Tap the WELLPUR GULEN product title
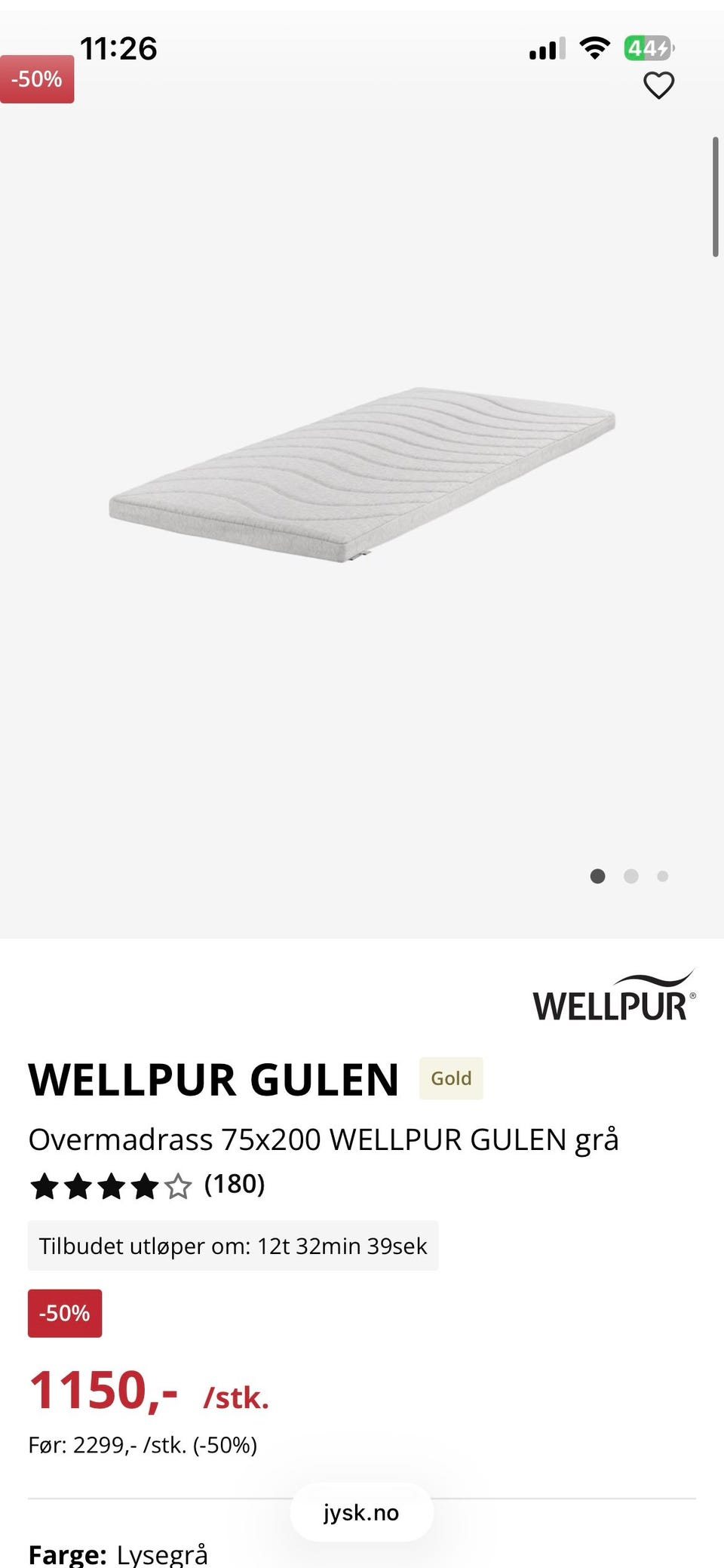 (x=213, y=1078)
